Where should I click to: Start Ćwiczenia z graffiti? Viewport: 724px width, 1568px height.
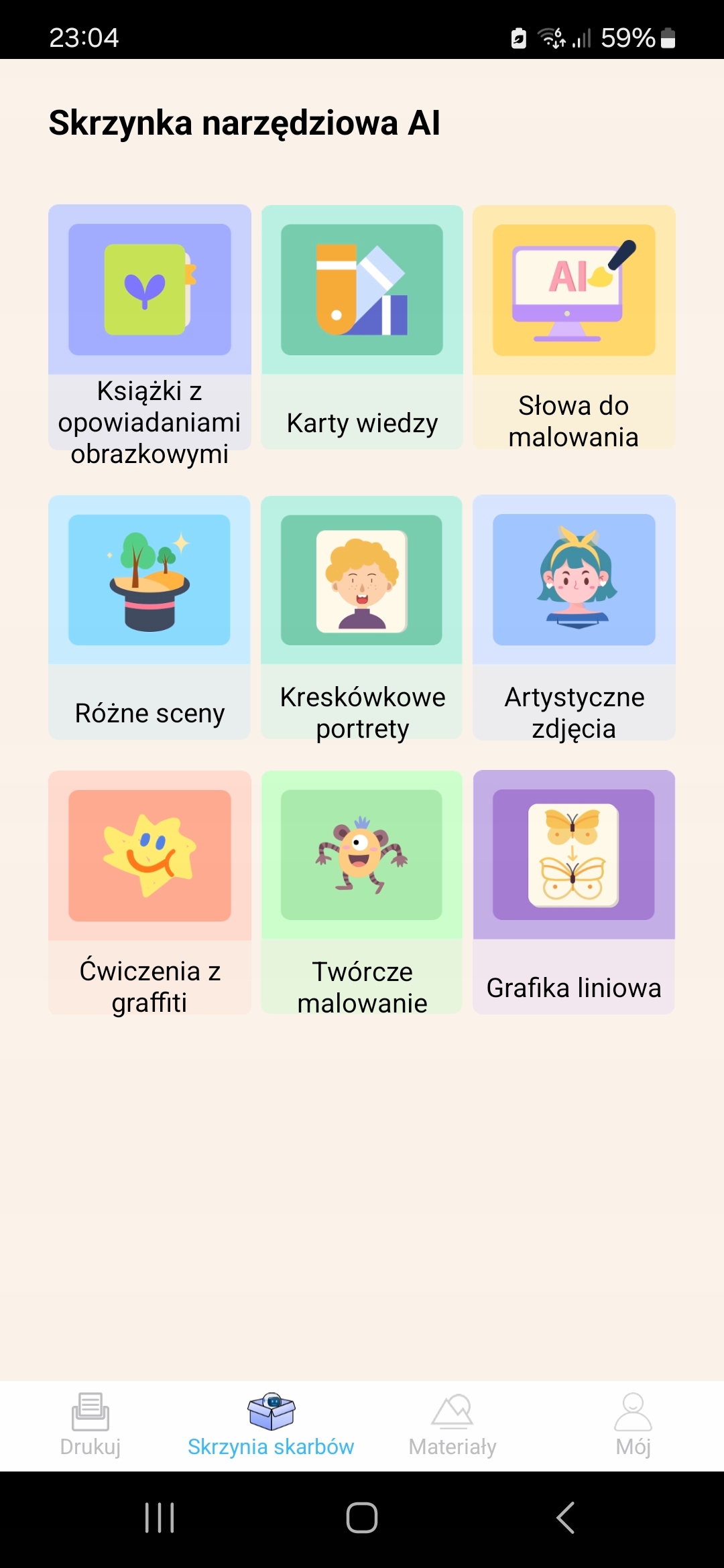[x=149, y=891]
